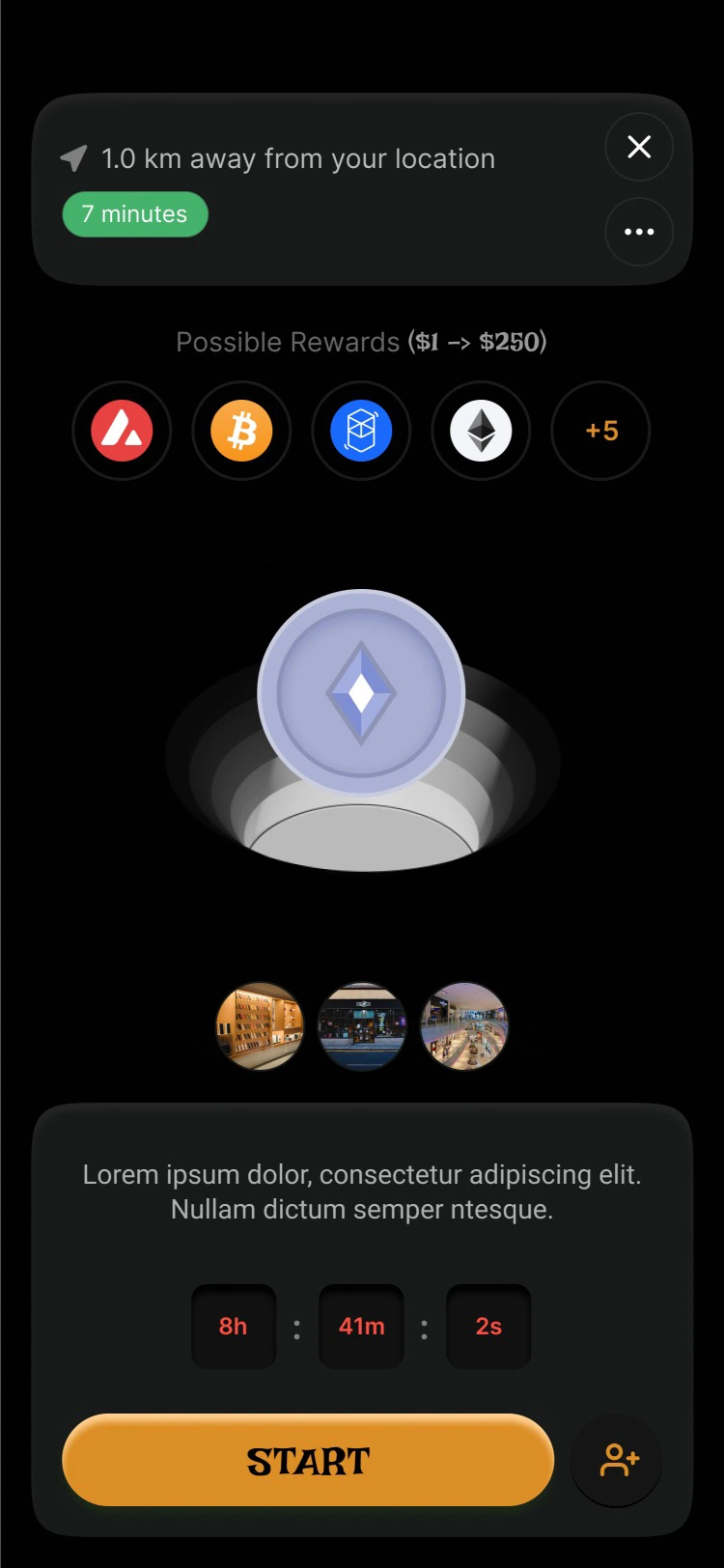Select the Bitcoin reward coin

tap(241, 431)
